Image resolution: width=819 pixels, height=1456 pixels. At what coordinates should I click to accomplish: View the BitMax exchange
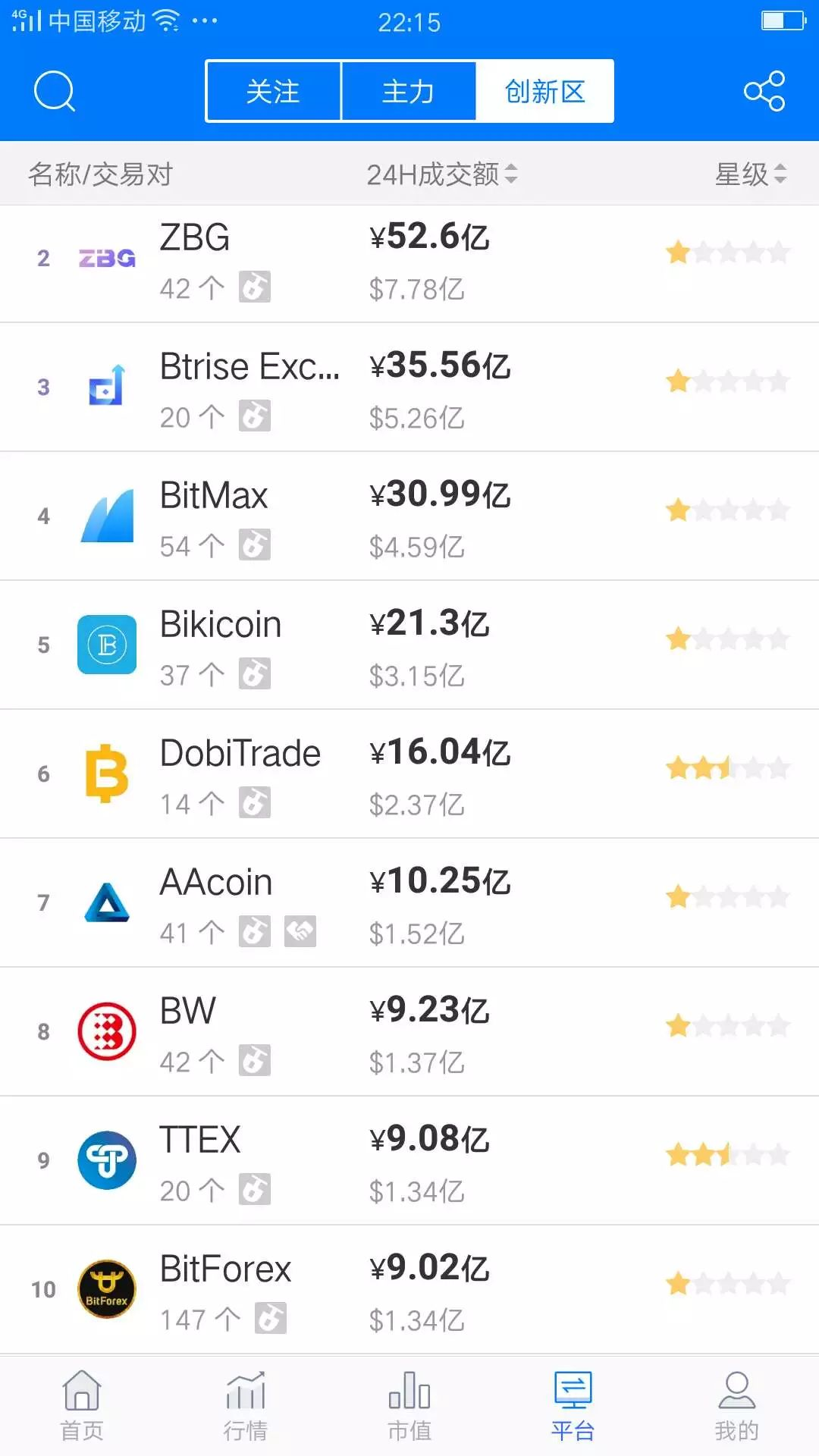click(x=409, y=516)
